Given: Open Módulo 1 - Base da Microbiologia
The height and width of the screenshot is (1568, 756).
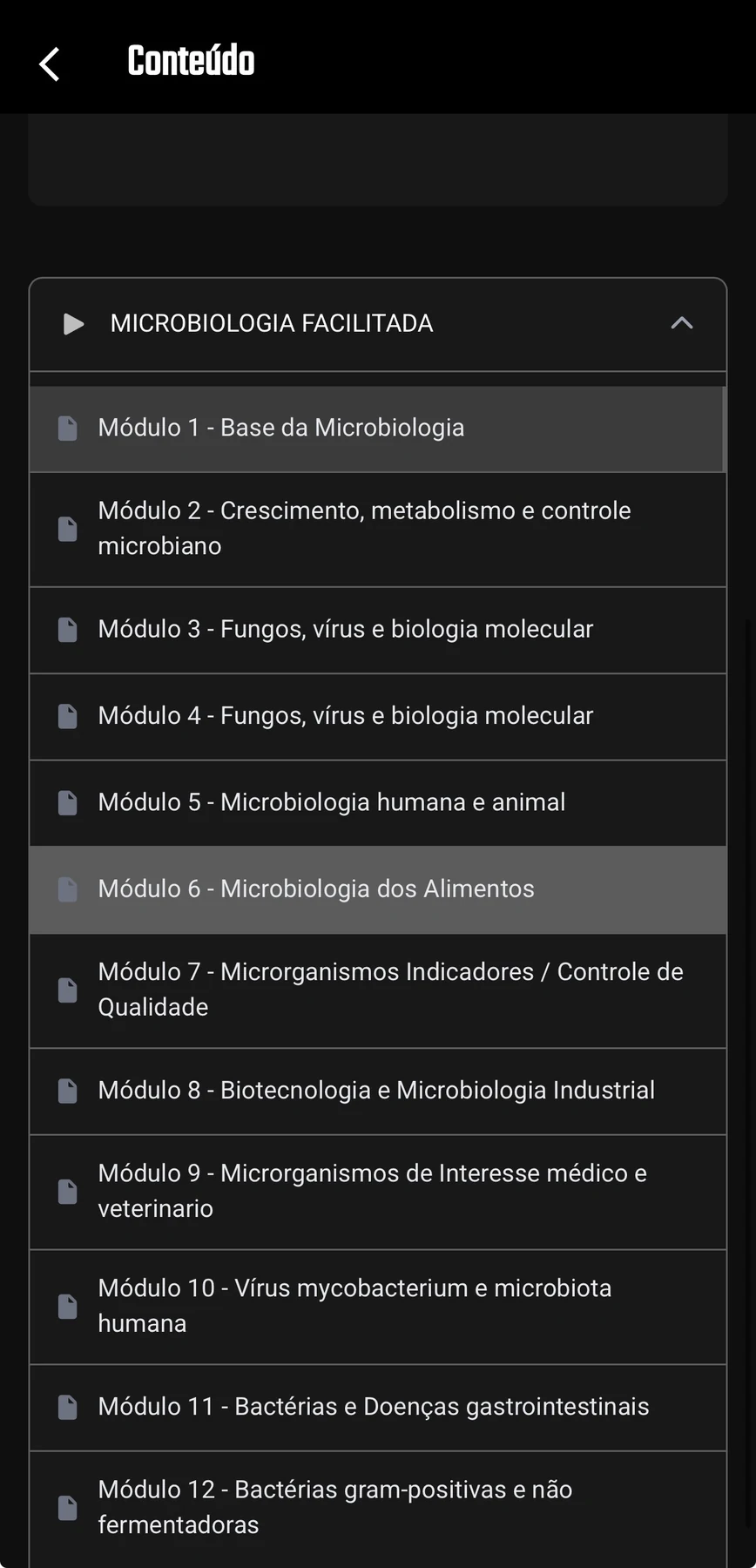Looking at the screenshot, I should coord(377,429).
